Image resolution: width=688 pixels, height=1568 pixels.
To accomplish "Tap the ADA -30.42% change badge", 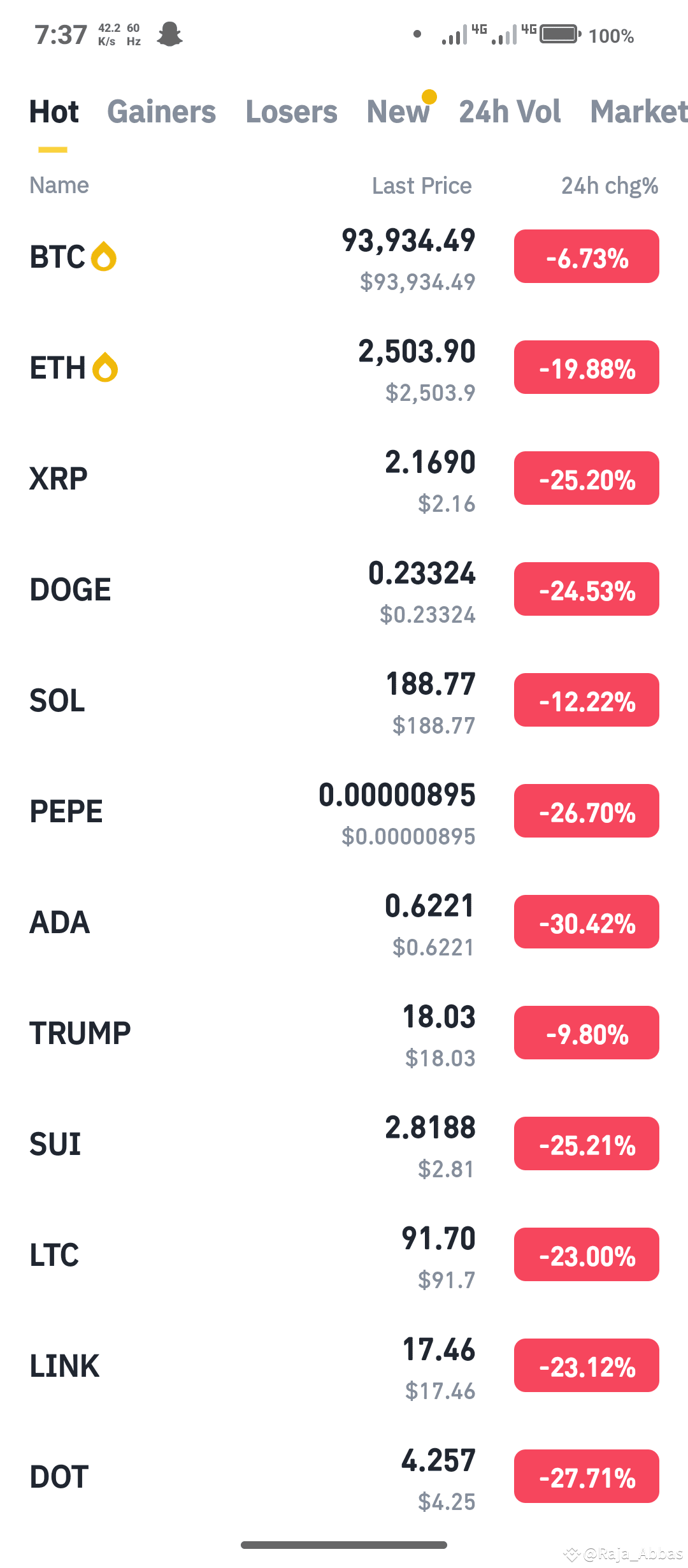I will (x=586, y=922).
